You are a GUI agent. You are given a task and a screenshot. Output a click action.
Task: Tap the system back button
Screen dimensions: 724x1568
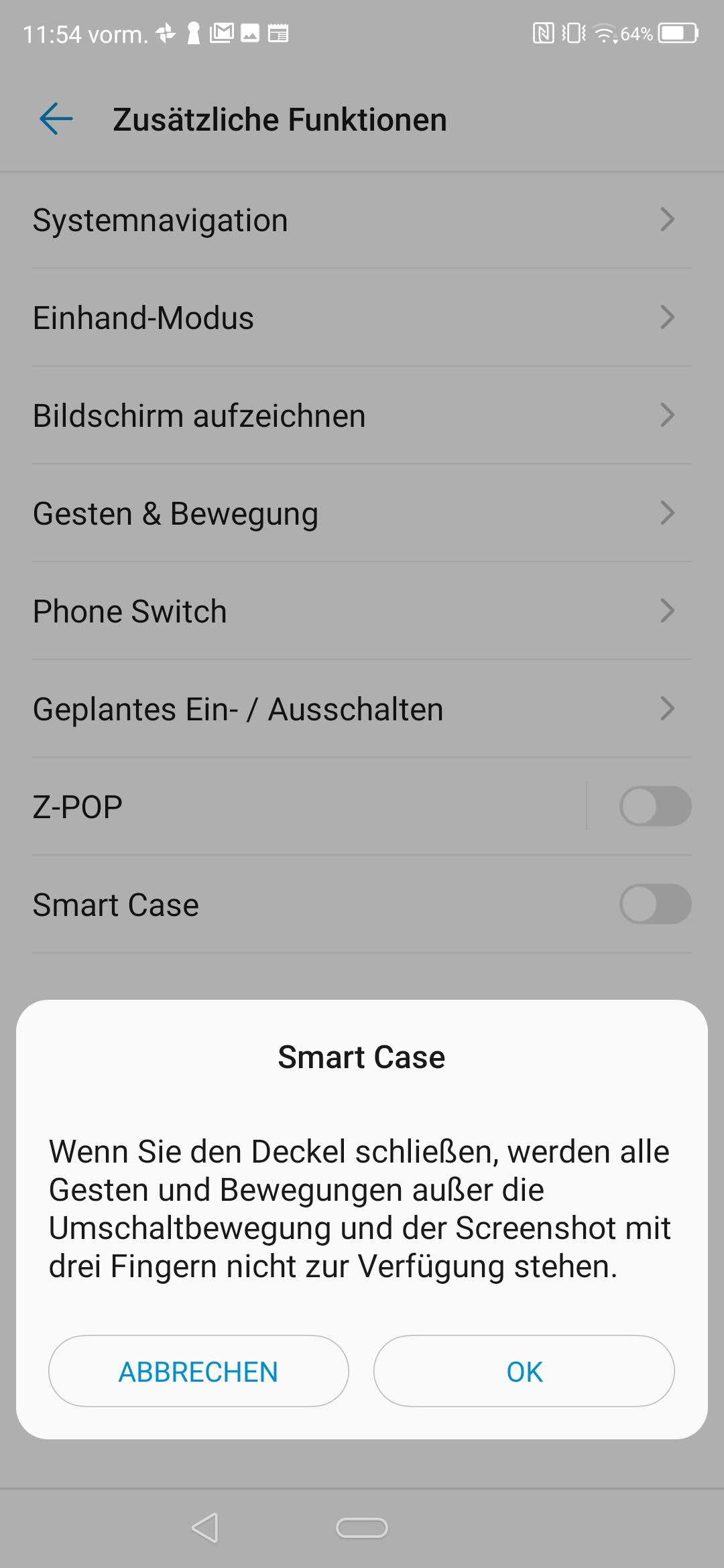(x=205, y=1528)
